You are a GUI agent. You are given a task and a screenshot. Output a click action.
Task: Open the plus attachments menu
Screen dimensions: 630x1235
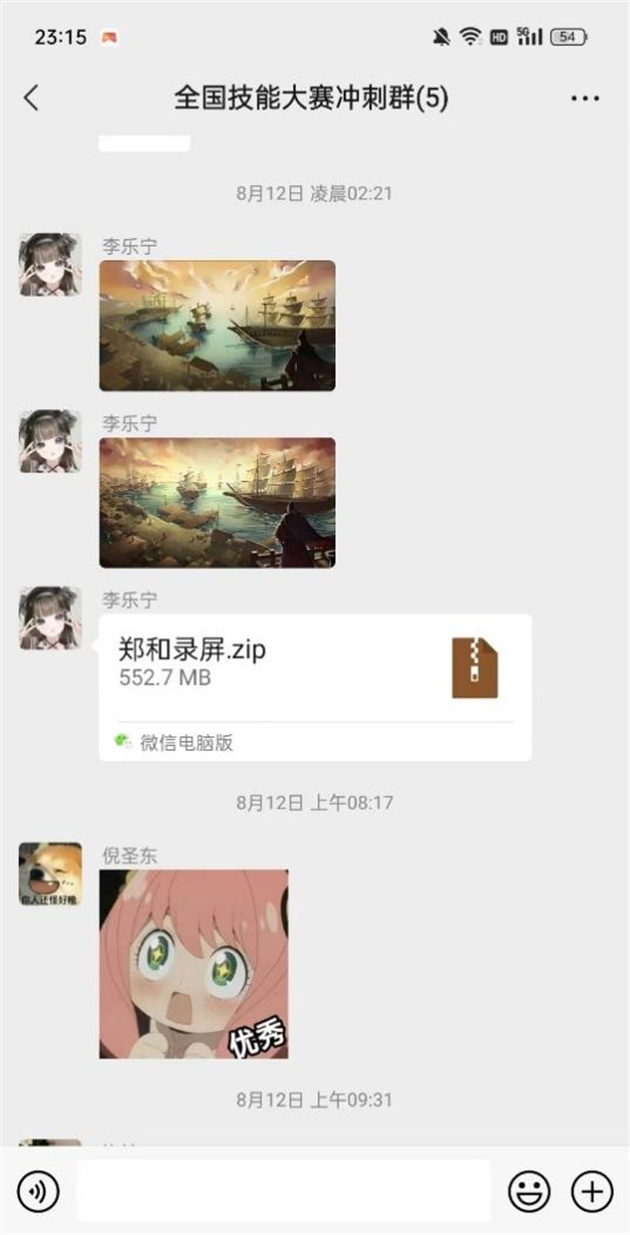(591, 1191)
